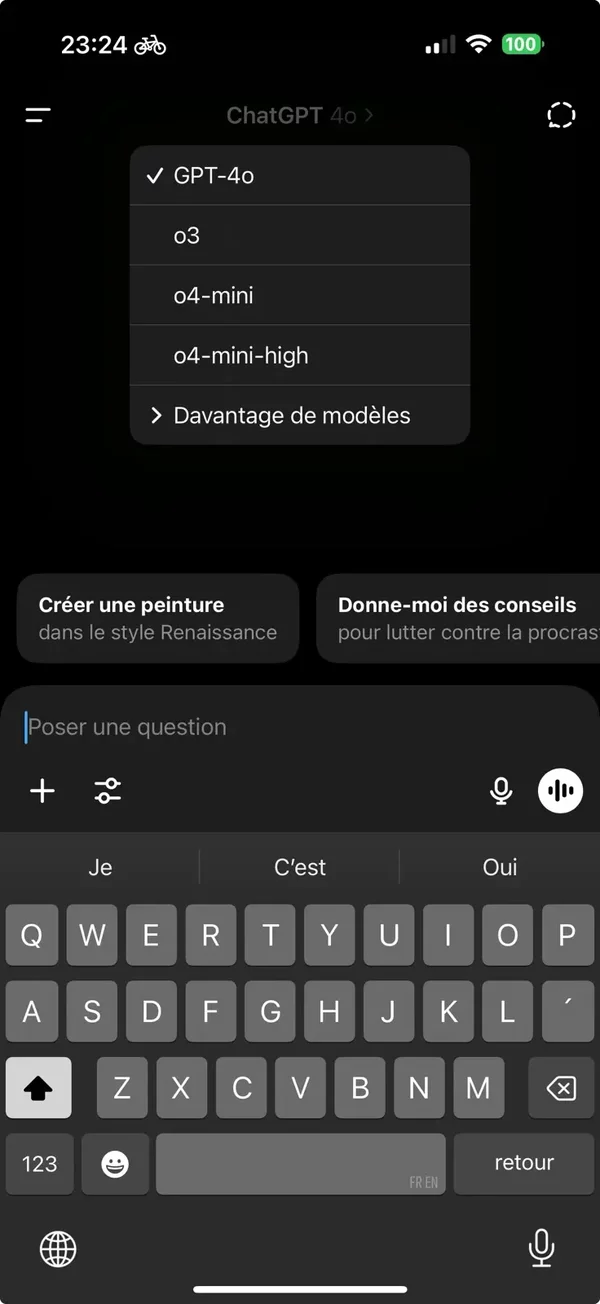
Task: Close the model selector via ChatGPT 4o title
Action: point(299,116)
